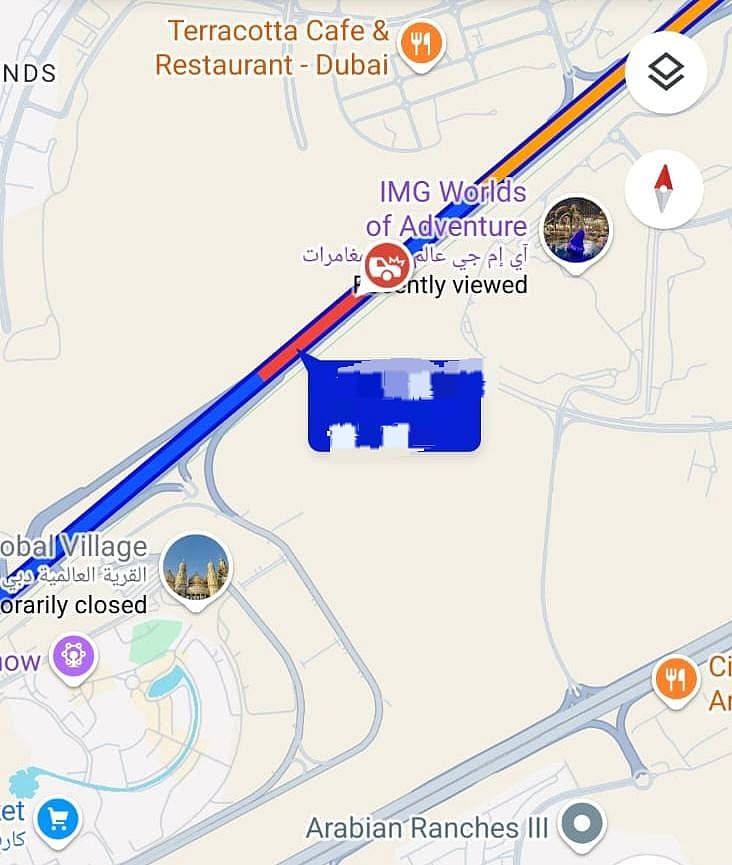Screen dimensions: 732x865
Task: Select the orange restaurant marker beside Arabian Ranches
Action: pos(677,680)
